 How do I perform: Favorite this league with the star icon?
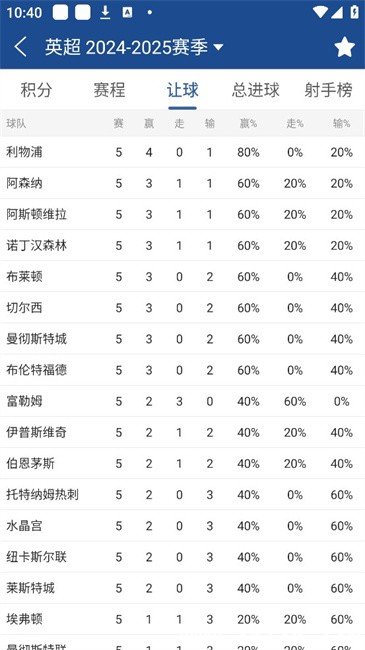click(345, 47)
